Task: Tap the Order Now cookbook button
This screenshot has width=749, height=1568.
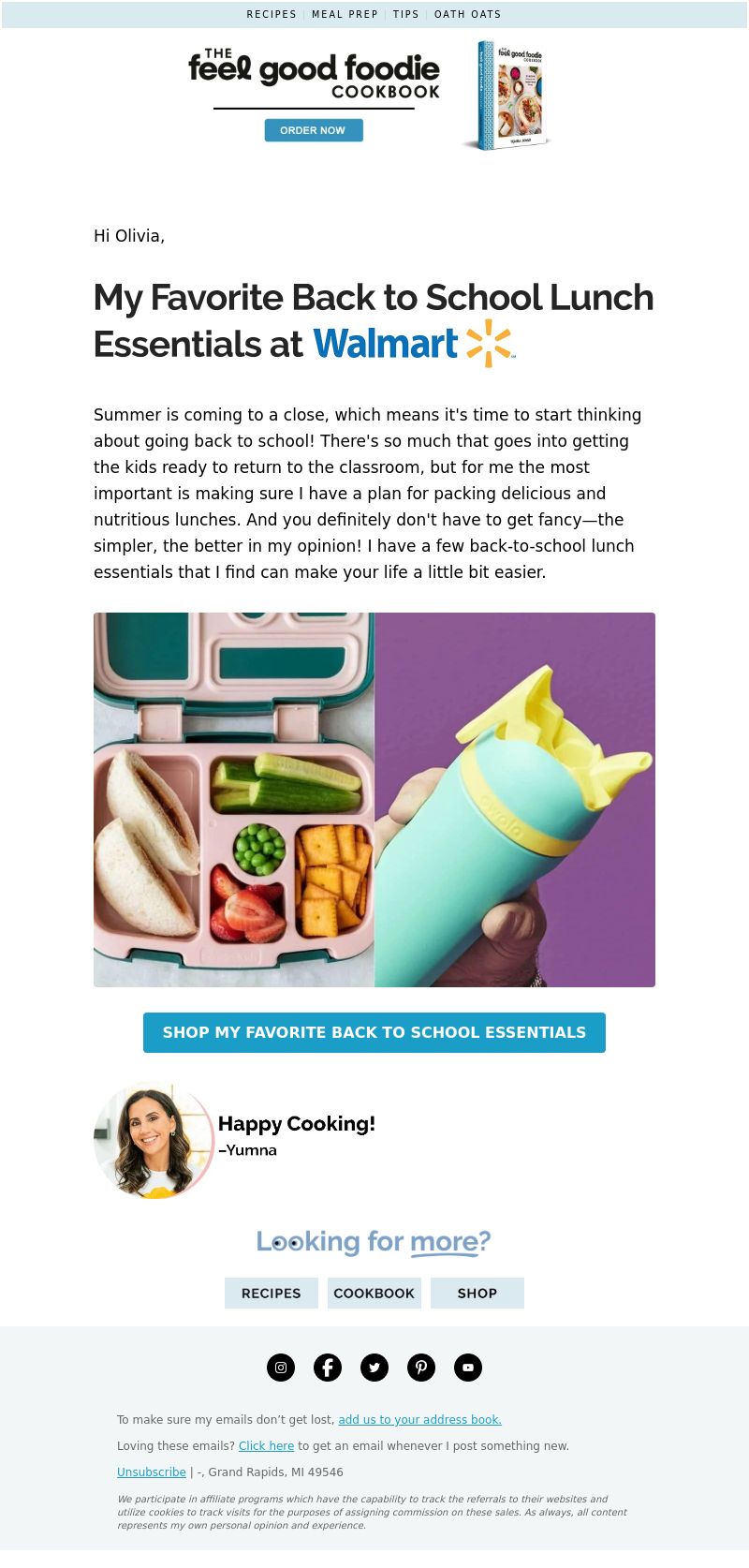Action: coord(313,130)
